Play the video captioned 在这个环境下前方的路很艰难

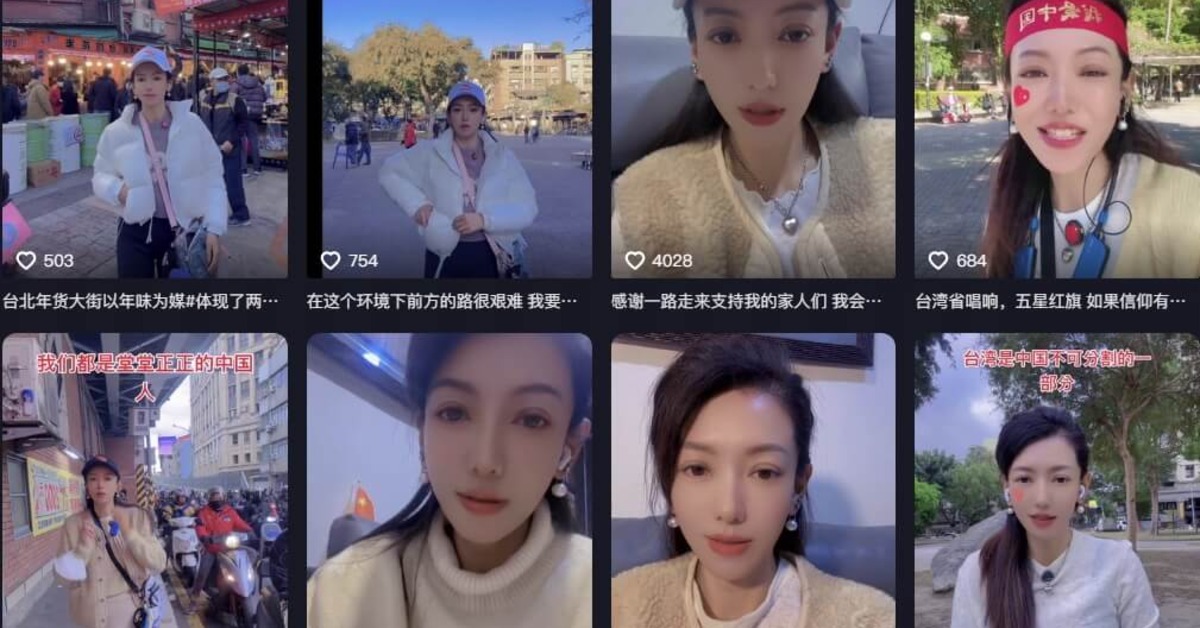[449, 138]
